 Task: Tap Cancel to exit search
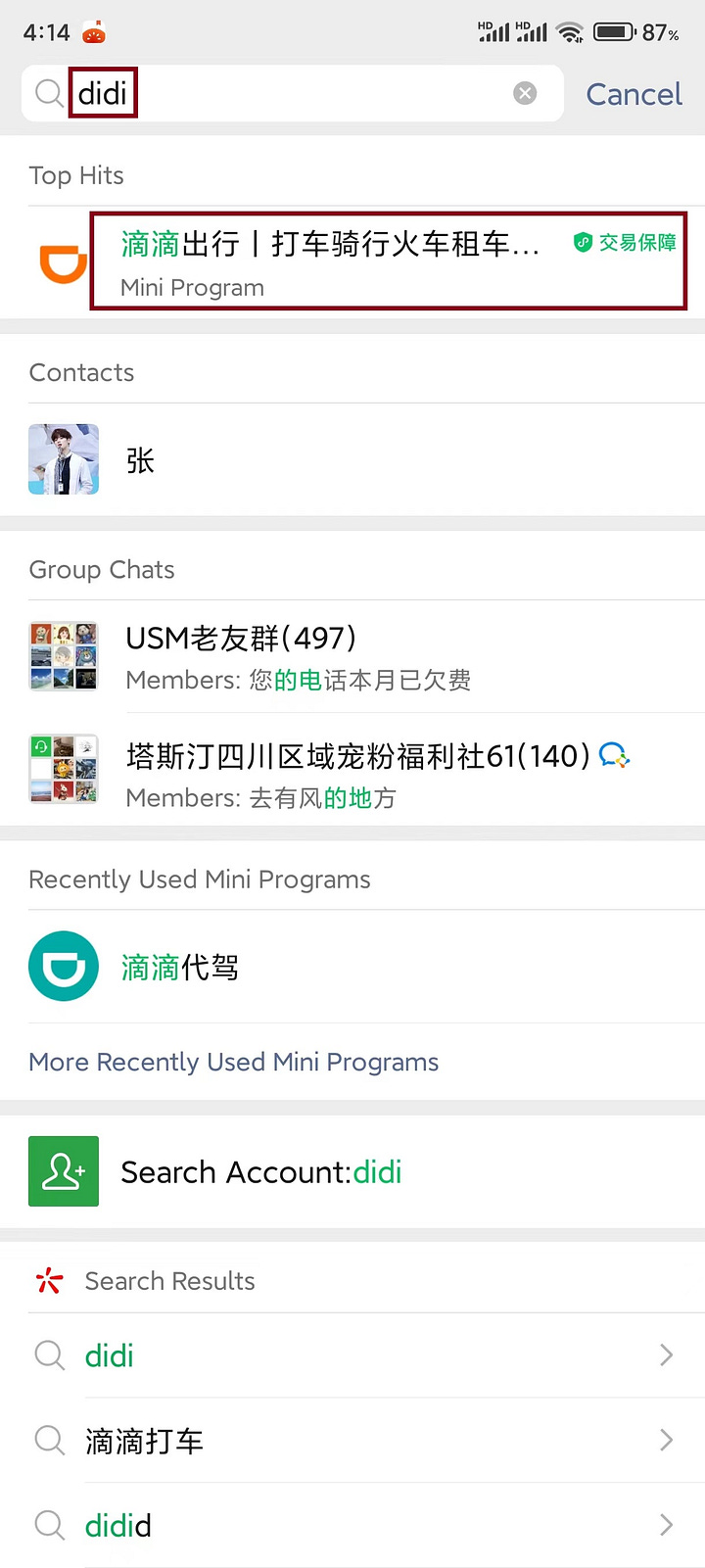[x=634, y=93]
